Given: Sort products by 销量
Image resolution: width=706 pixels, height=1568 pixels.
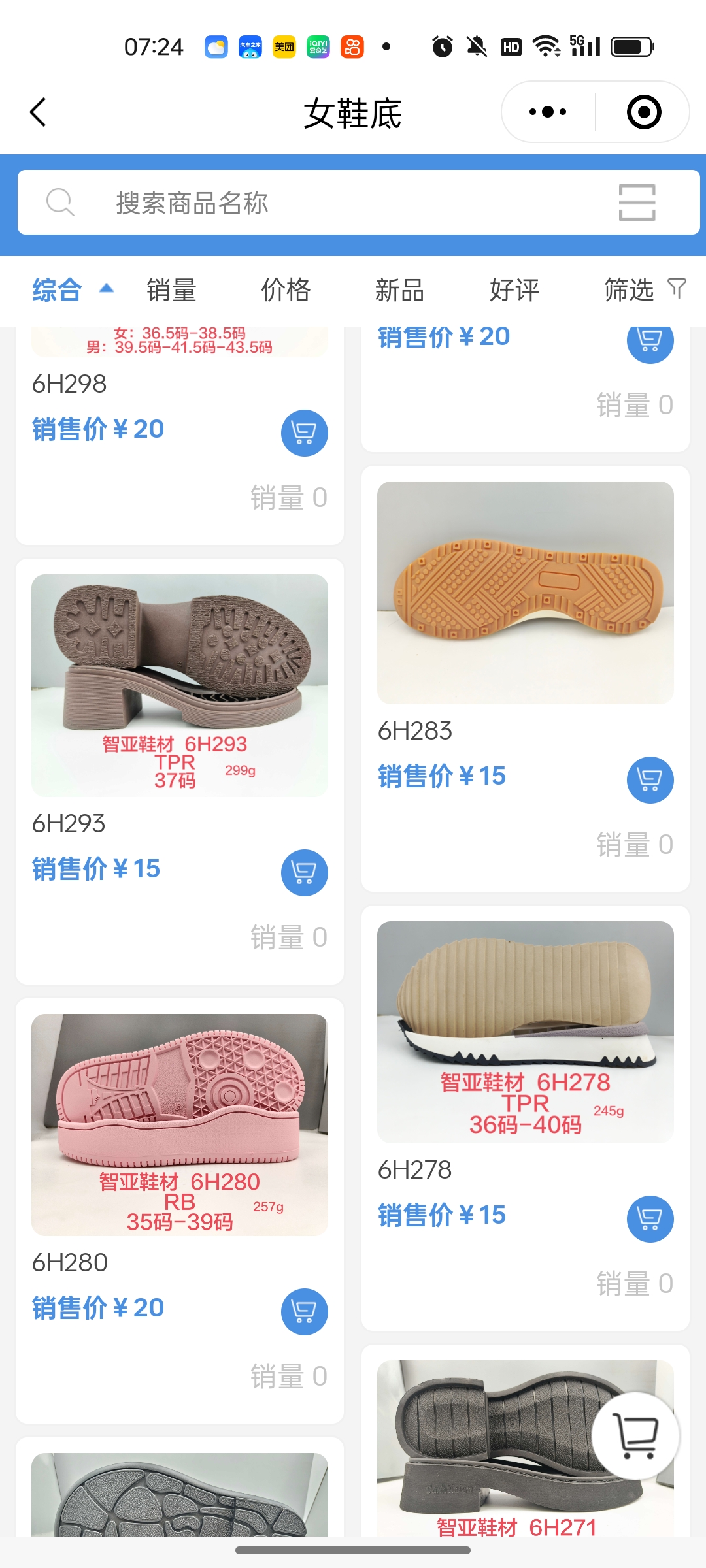Looking at the screenshot, I should 171,290.
